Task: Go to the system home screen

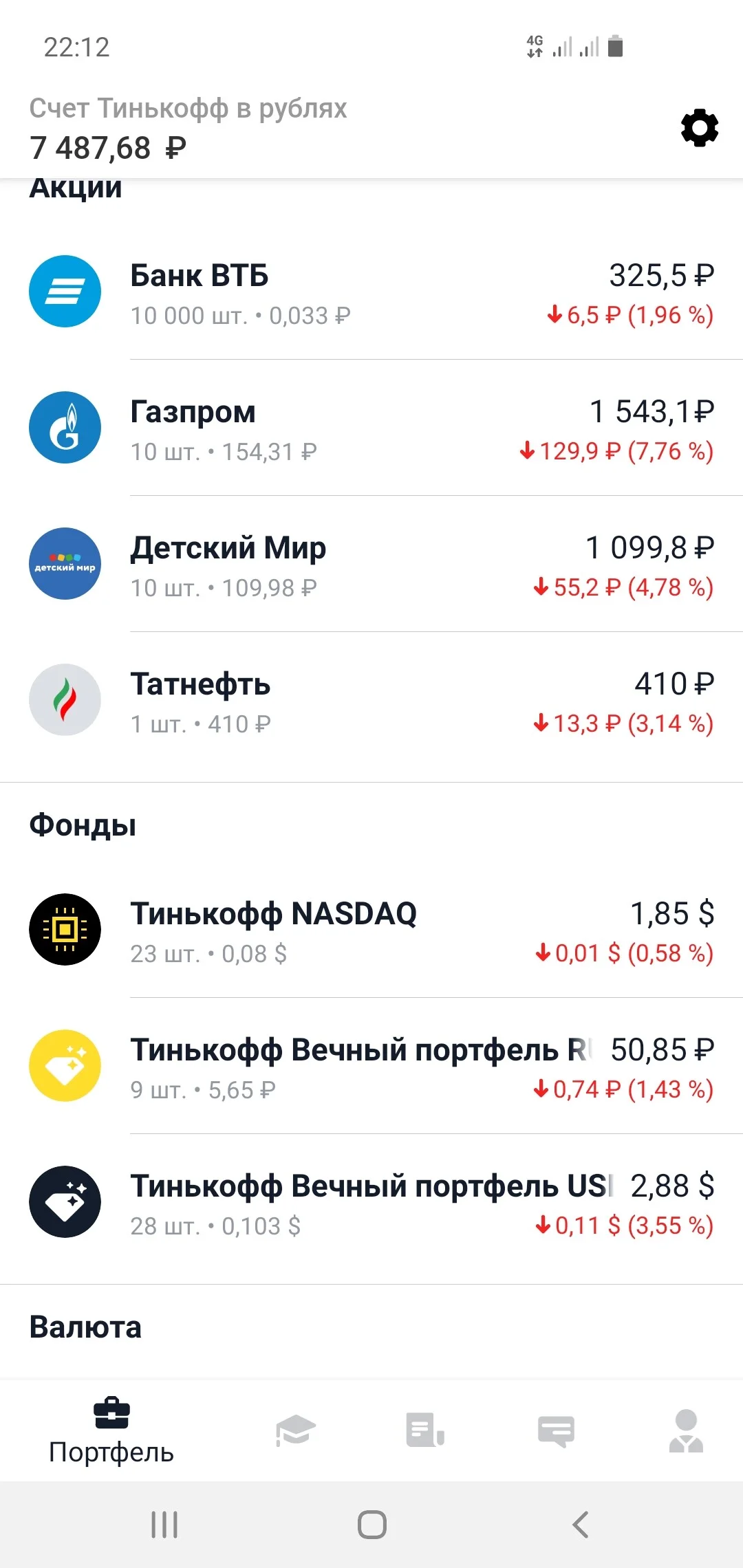Action: tap(371, 1525)
